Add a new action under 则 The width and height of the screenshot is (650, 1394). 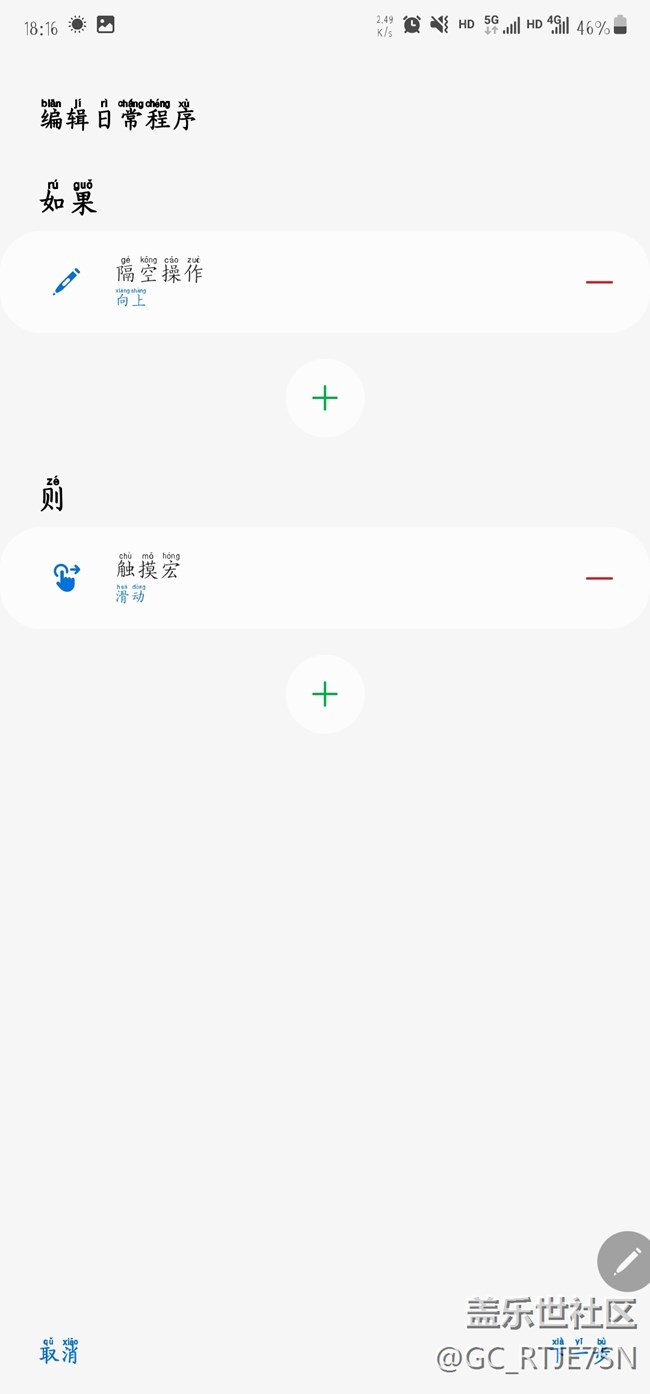[x=325, y=694]
